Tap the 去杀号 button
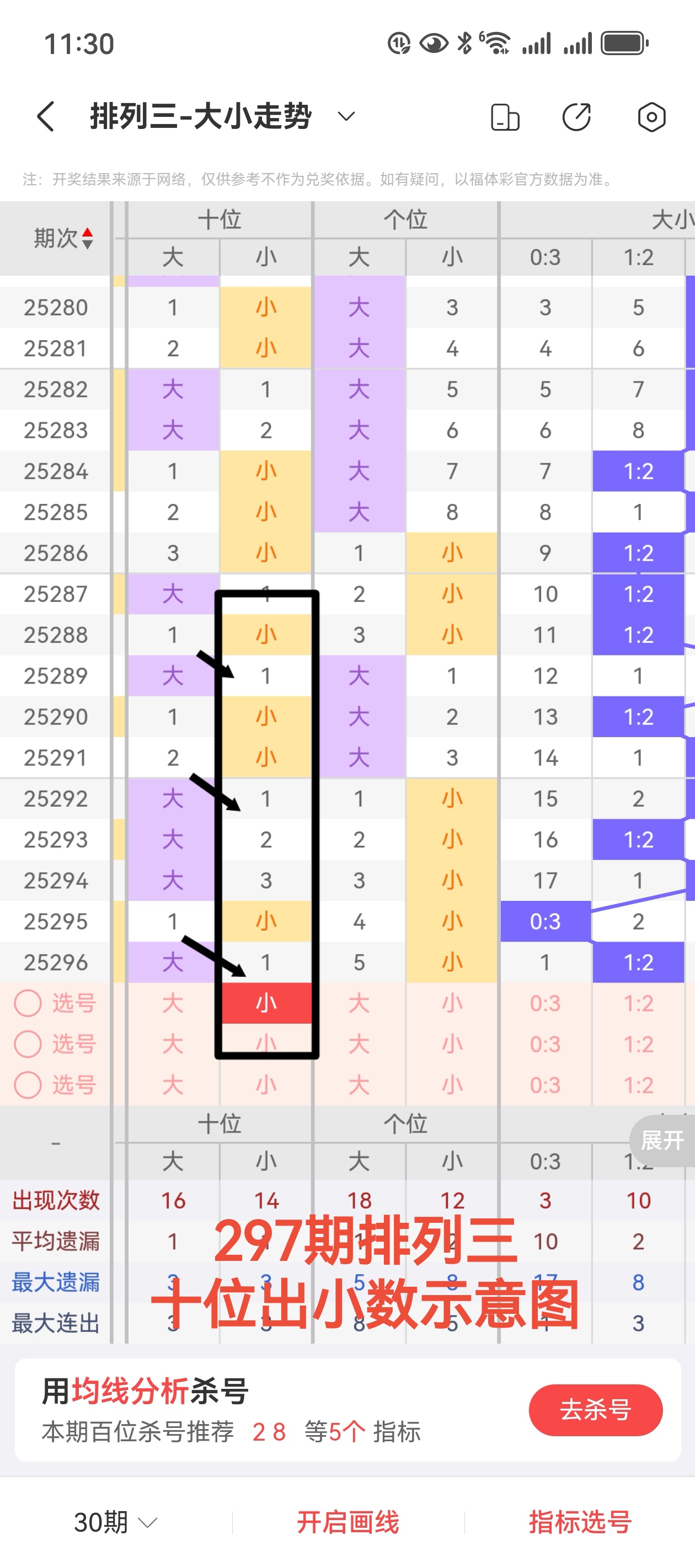 (x=595, y=1410)
